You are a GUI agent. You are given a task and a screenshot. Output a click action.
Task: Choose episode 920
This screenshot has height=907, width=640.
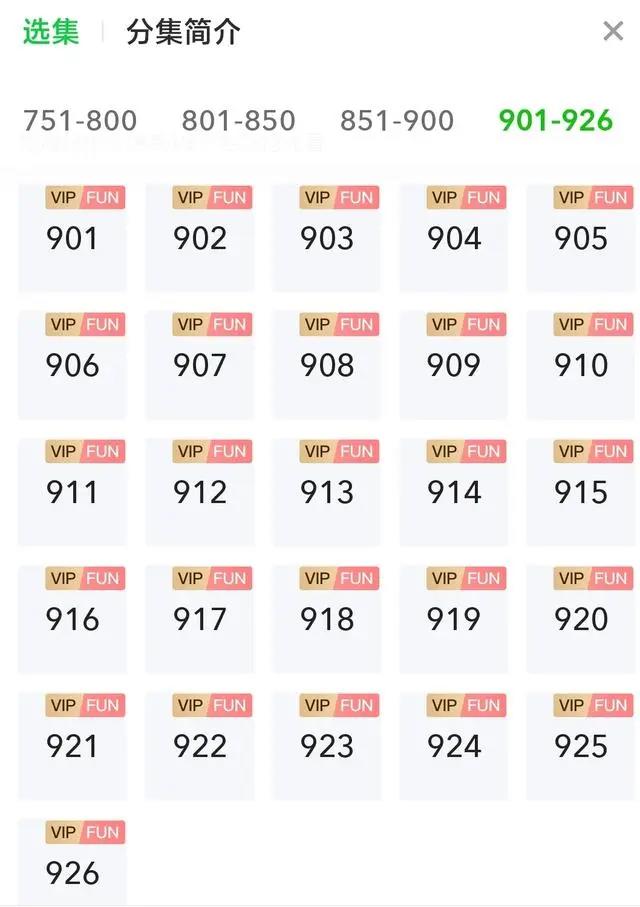(582, 618)
